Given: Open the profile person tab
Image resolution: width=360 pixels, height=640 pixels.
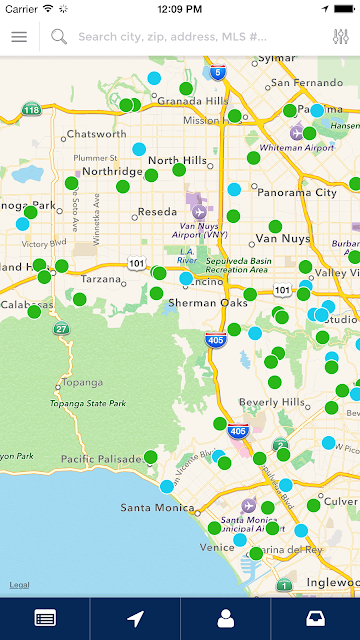Looking at the screenshot, I should click(x=225, y=619).
